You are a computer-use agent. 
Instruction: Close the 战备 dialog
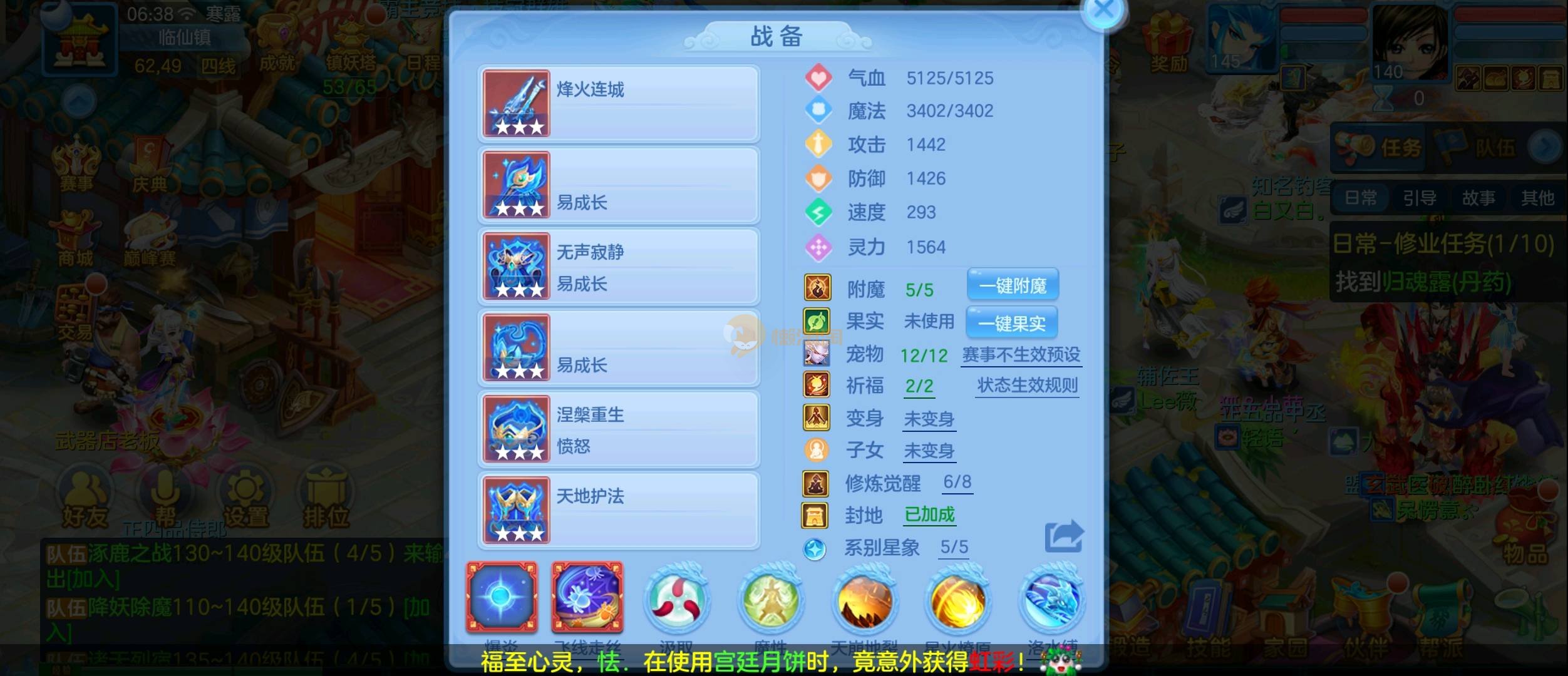pos(1103,11)
